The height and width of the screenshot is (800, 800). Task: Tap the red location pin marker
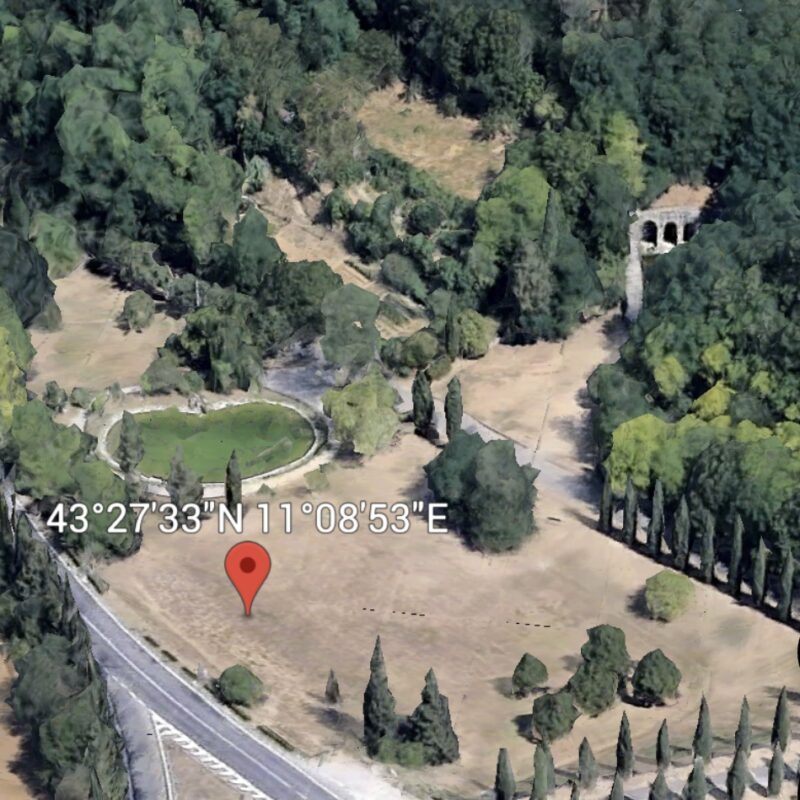click(247, 570)
